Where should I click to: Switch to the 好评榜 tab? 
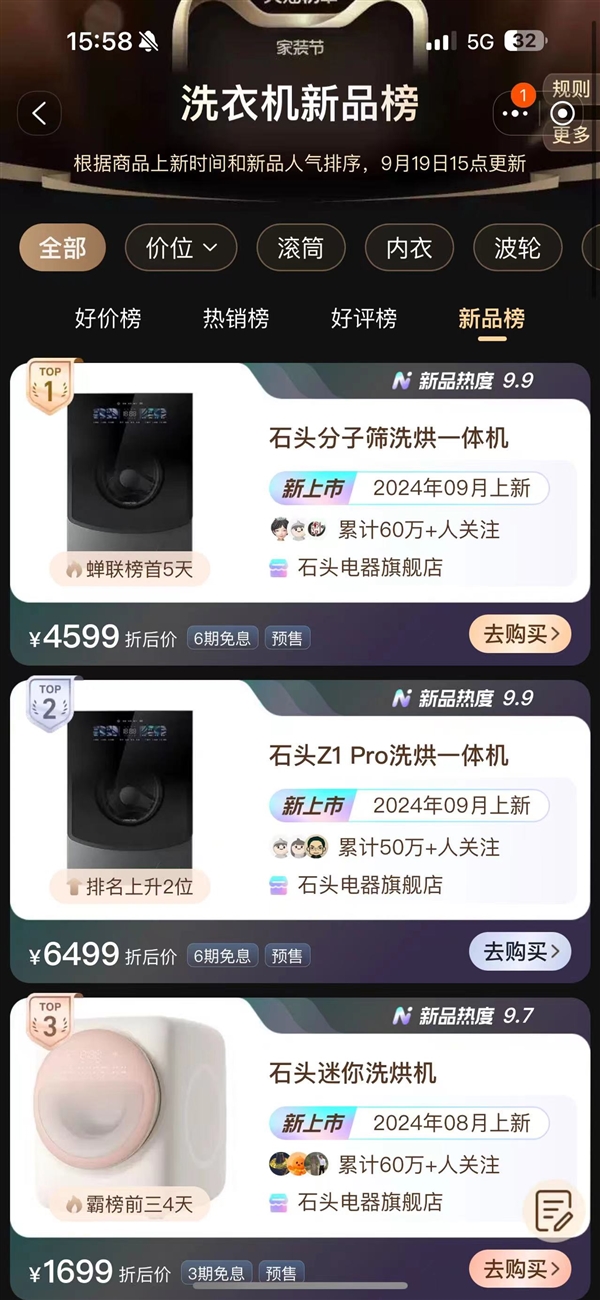364,319
